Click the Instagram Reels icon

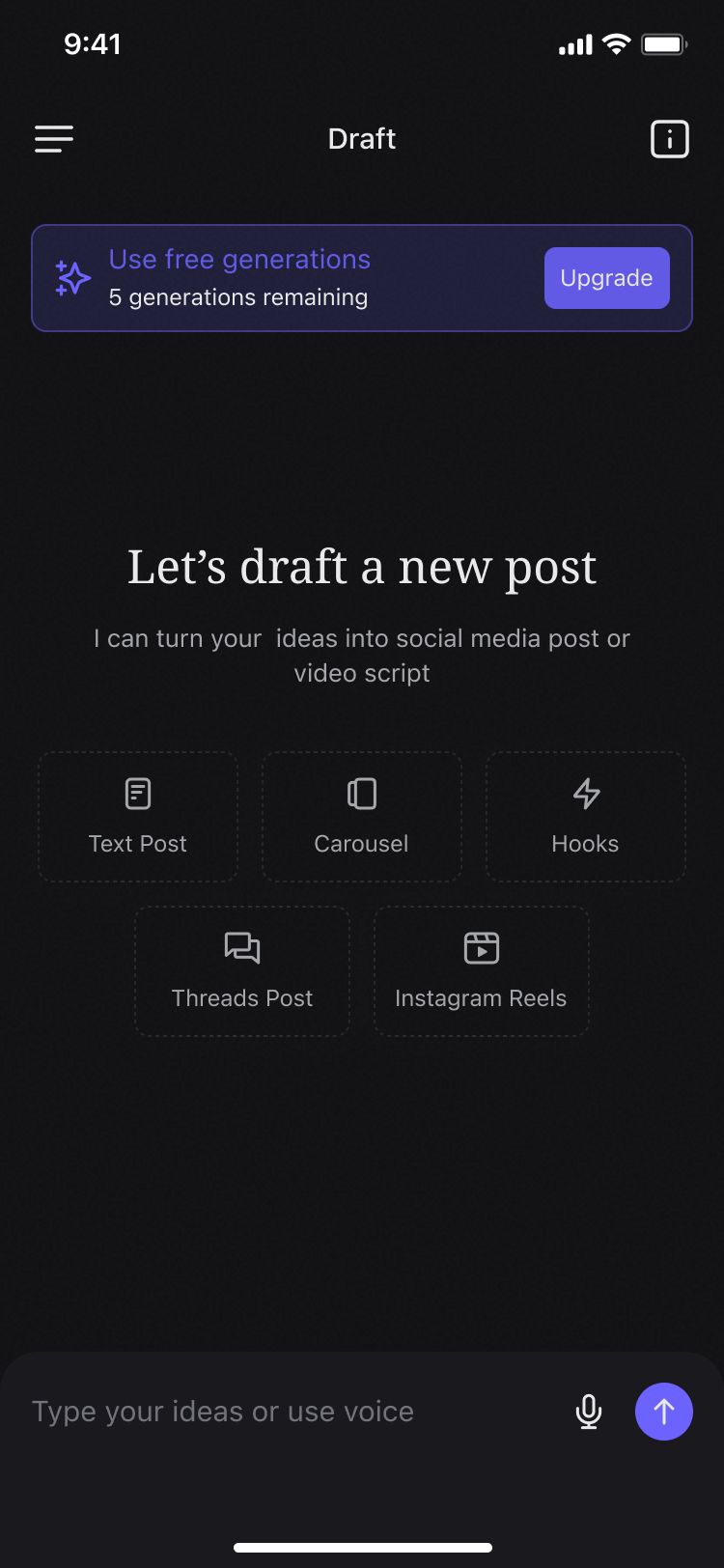[x=481, y=947]
